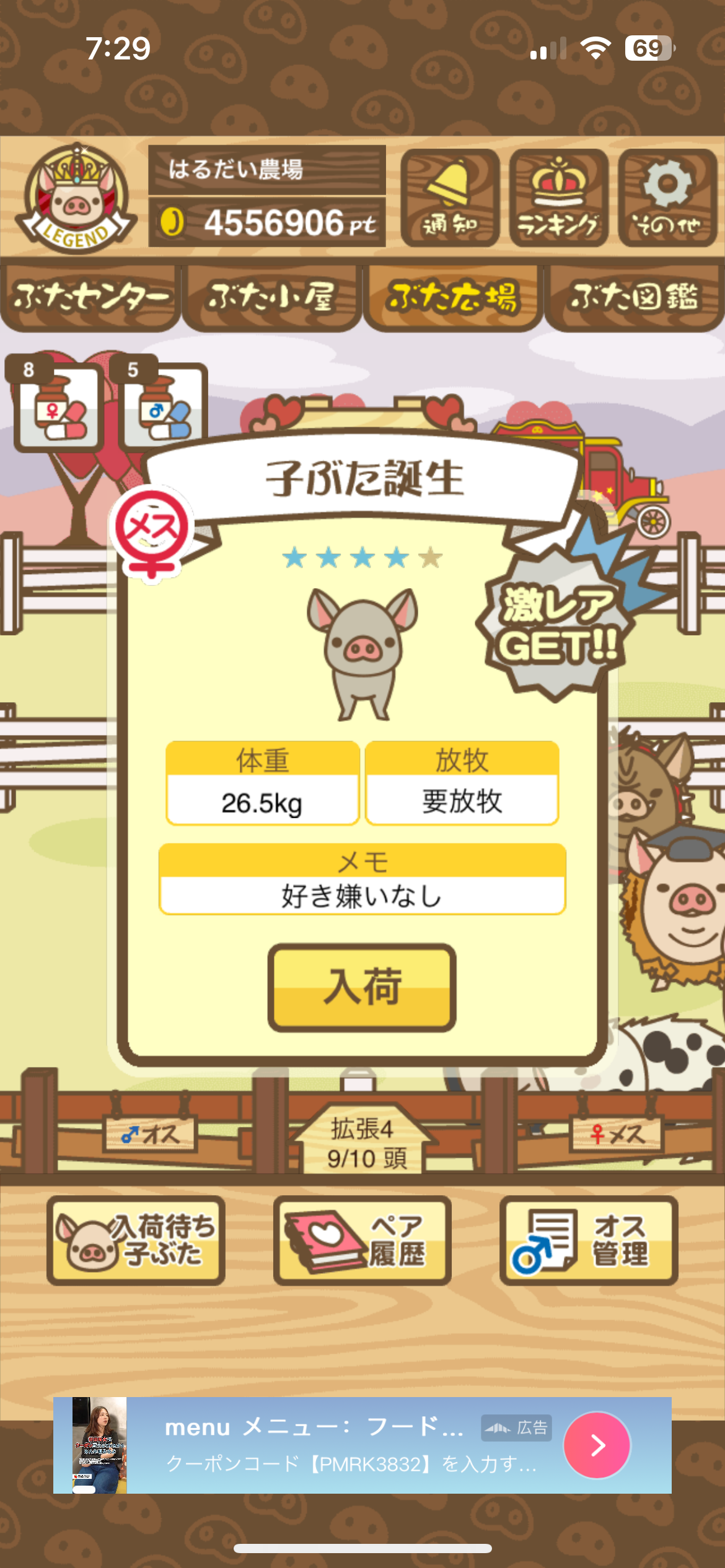Select the ぶた広場 tab

(453, 297)
